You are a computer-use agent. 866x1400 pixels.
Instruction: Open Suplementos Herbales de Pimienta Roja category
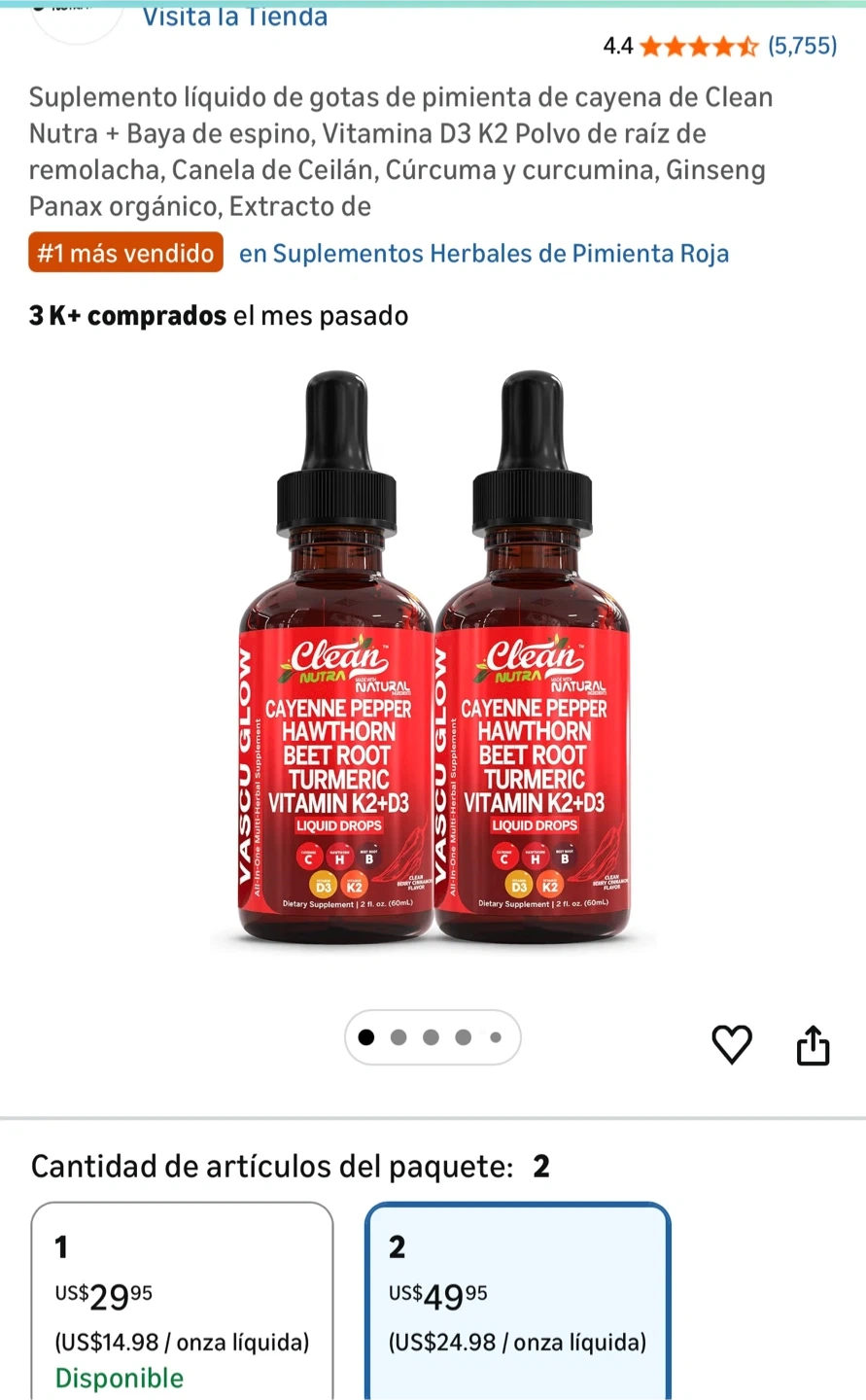[484, 254]
